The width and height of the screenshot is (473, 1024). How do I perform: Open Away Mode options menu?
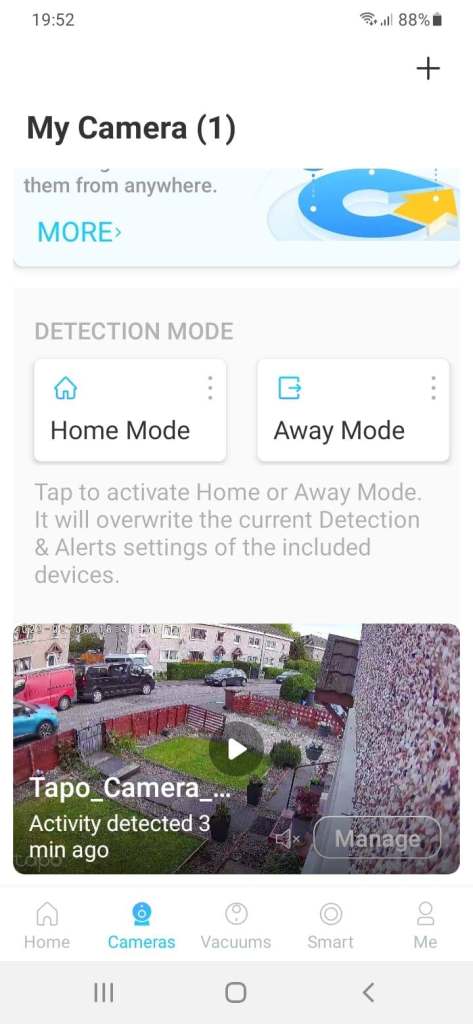coord(432,388)
